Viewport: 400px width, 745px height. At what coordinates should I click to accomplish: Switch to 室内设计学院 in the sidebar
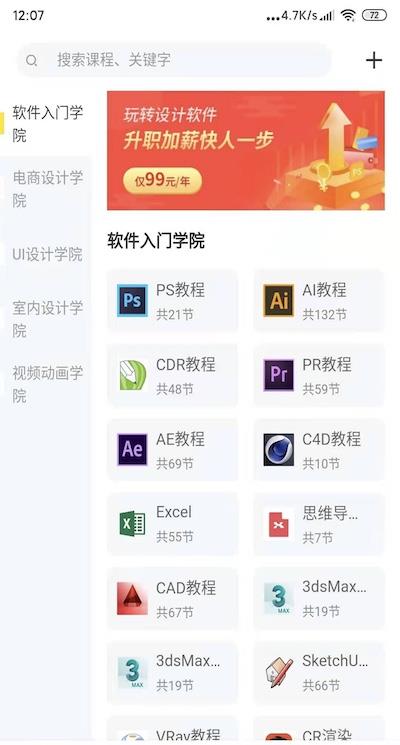pyautogui.click(x=48, y=319)
